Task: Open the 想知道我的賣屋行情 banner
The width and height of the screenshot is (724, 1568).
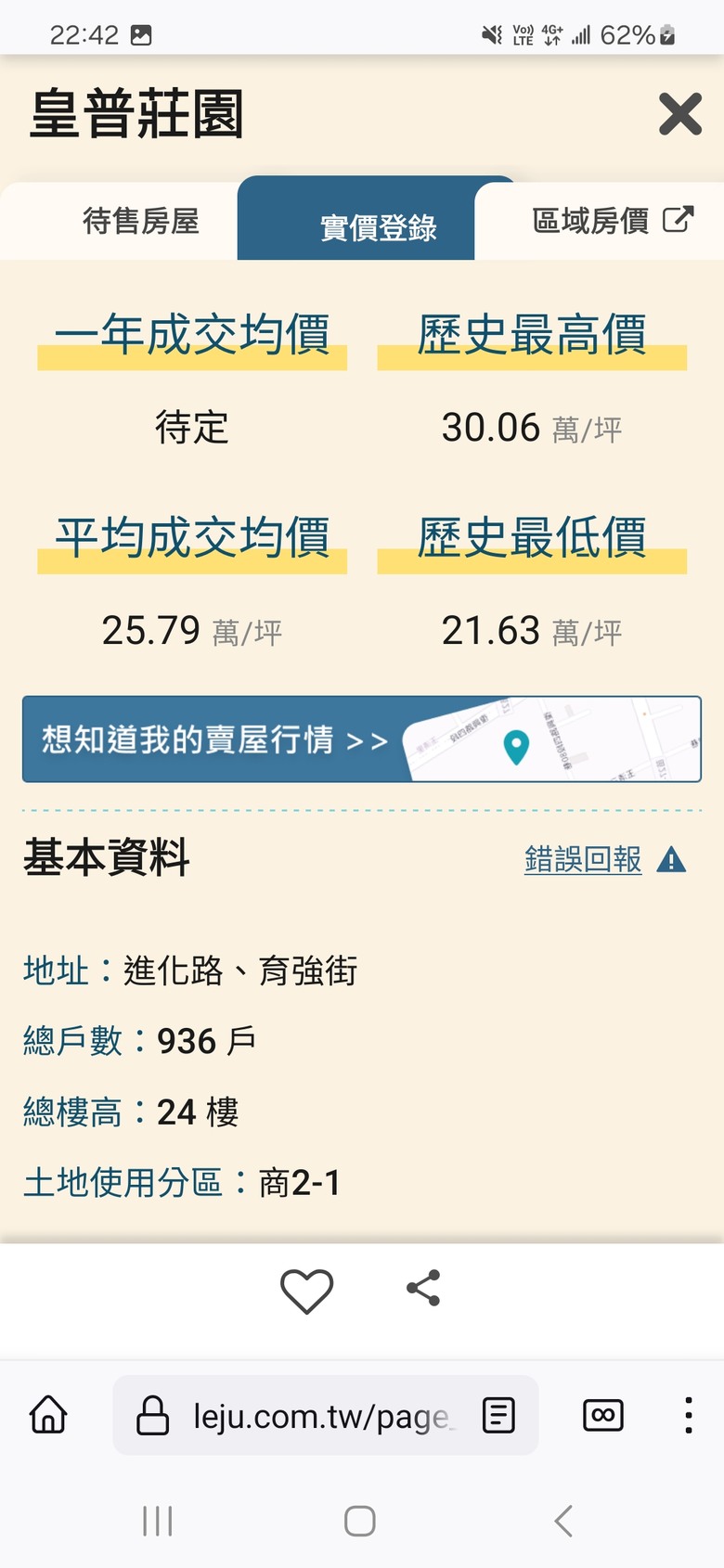Action: (x=362, y=739)
